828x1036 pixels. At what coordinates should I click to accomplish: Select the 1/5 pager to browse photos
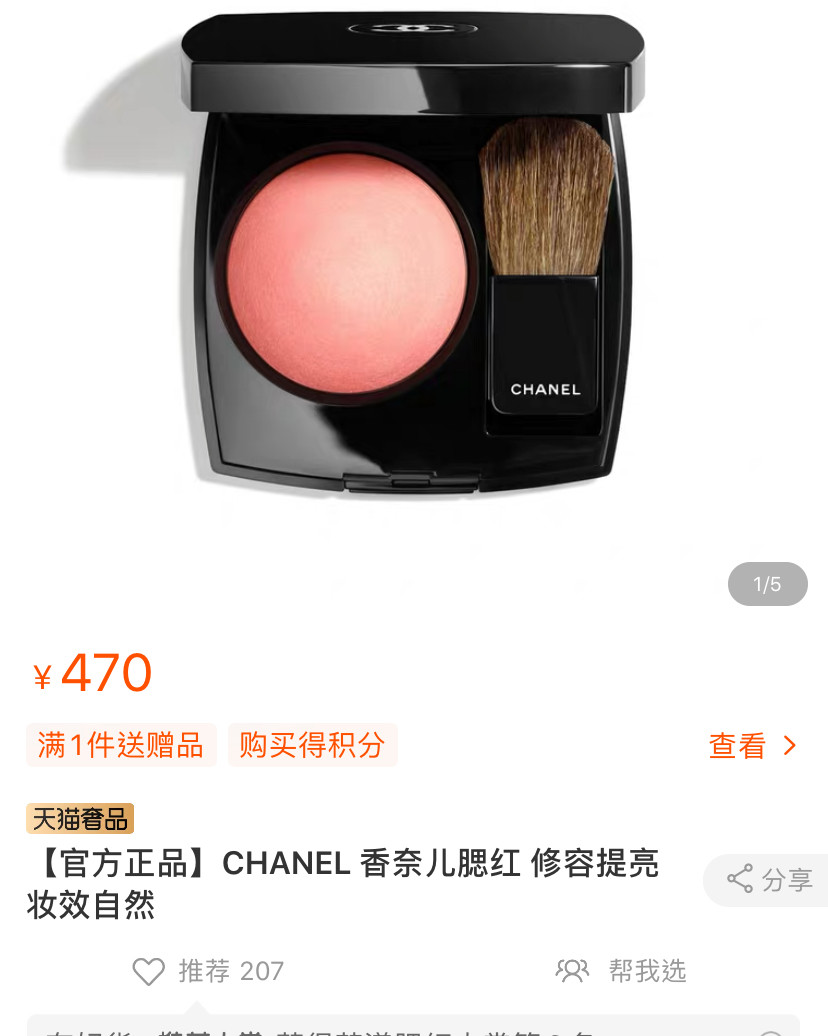(767, 584)
